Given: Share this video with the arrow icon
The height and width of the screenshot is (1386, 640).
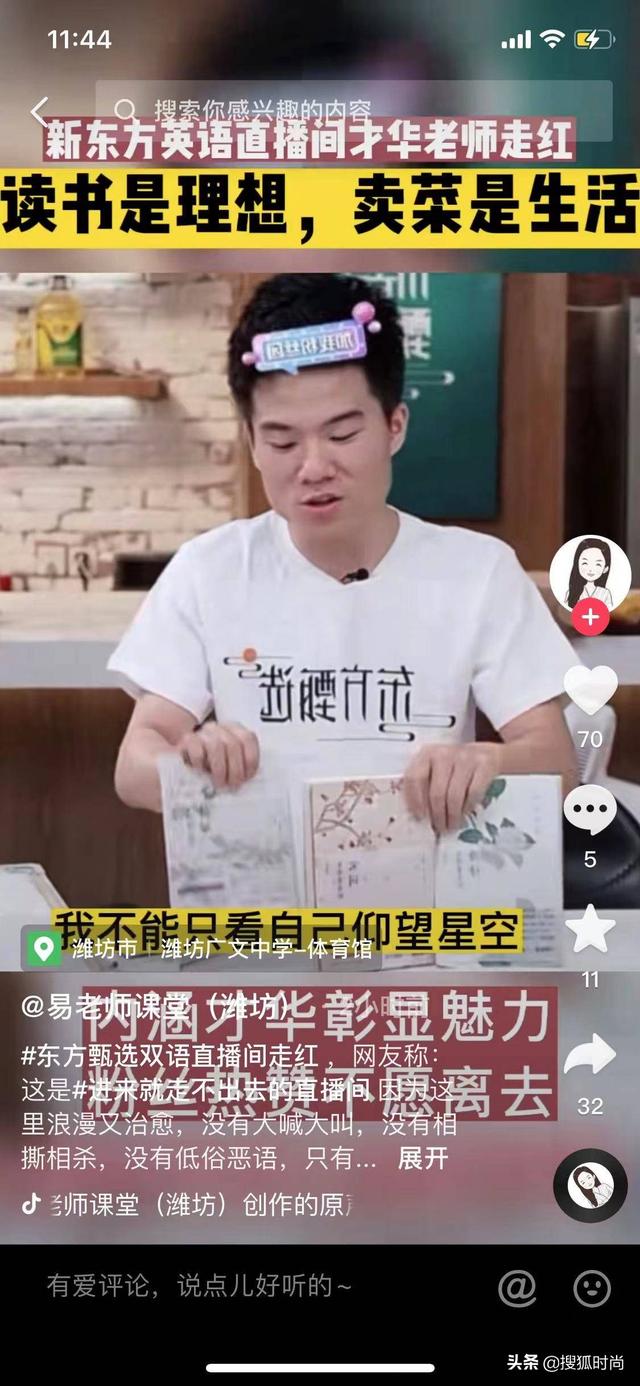Looking at the screenshot, I should point(590,1055).
